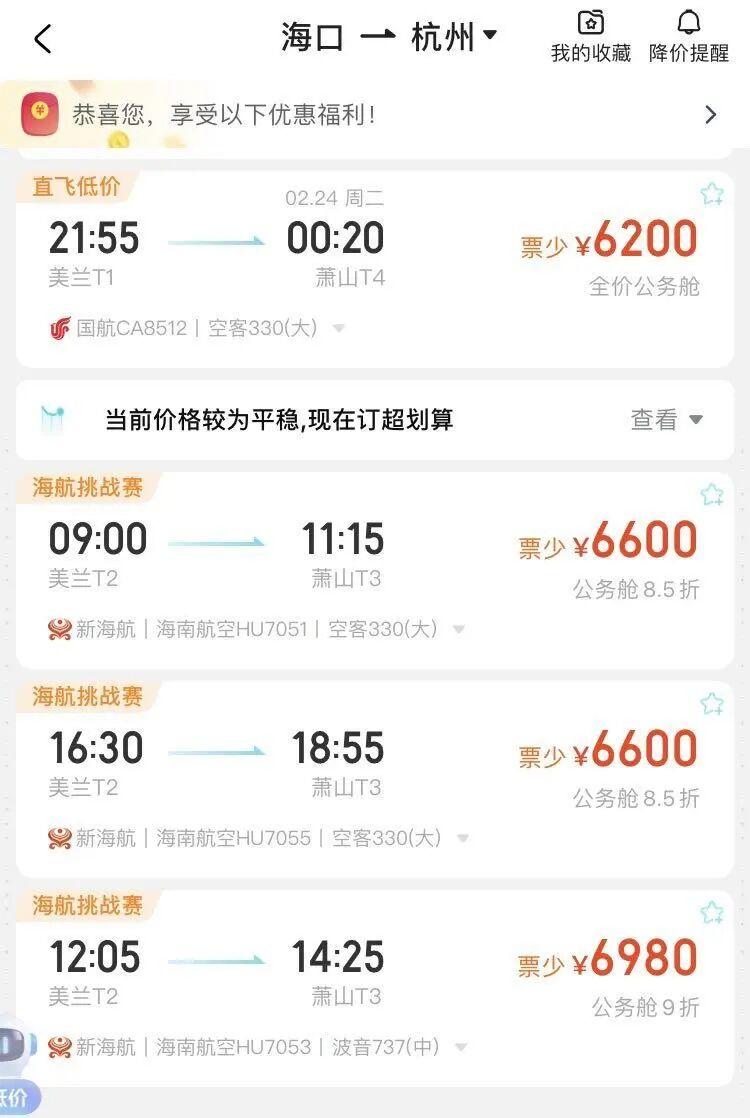Screen dimensions: 750x1118
Task: Expand HU7053 波音737 info arrow
Action: point(461,1048)
